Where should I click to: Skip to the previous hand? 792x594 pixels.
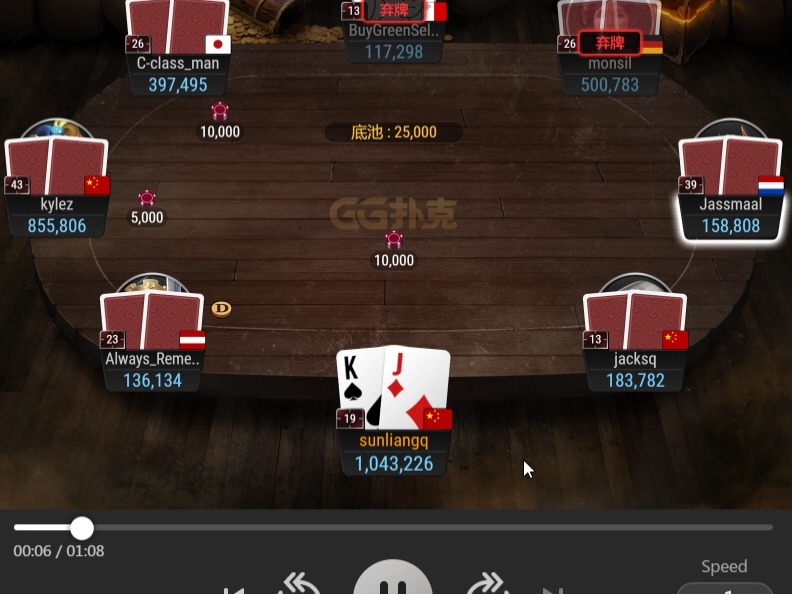click(x=233, y=590)
